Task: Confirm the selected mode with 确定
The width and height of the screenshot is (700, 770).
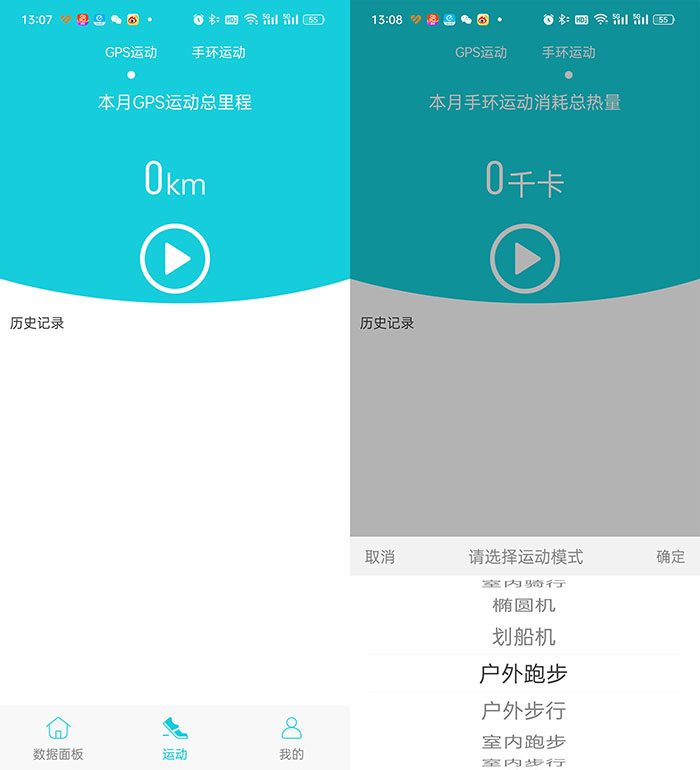Action: [670, 557]
